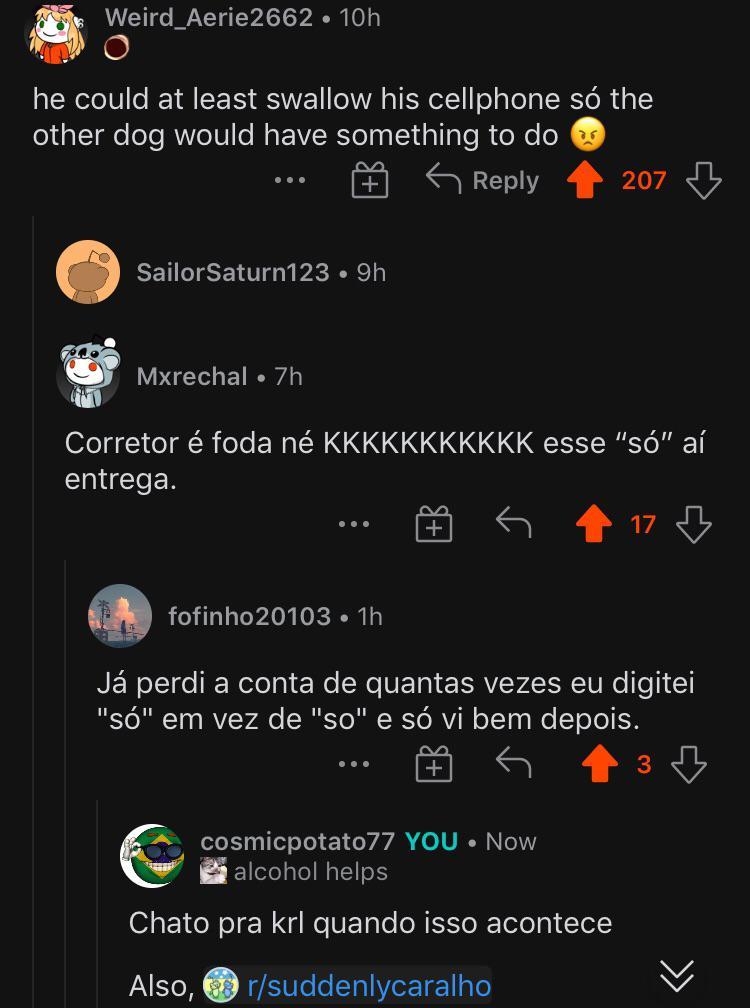Give an award to Weird_Aerie2662's comment

click(368, 180)
